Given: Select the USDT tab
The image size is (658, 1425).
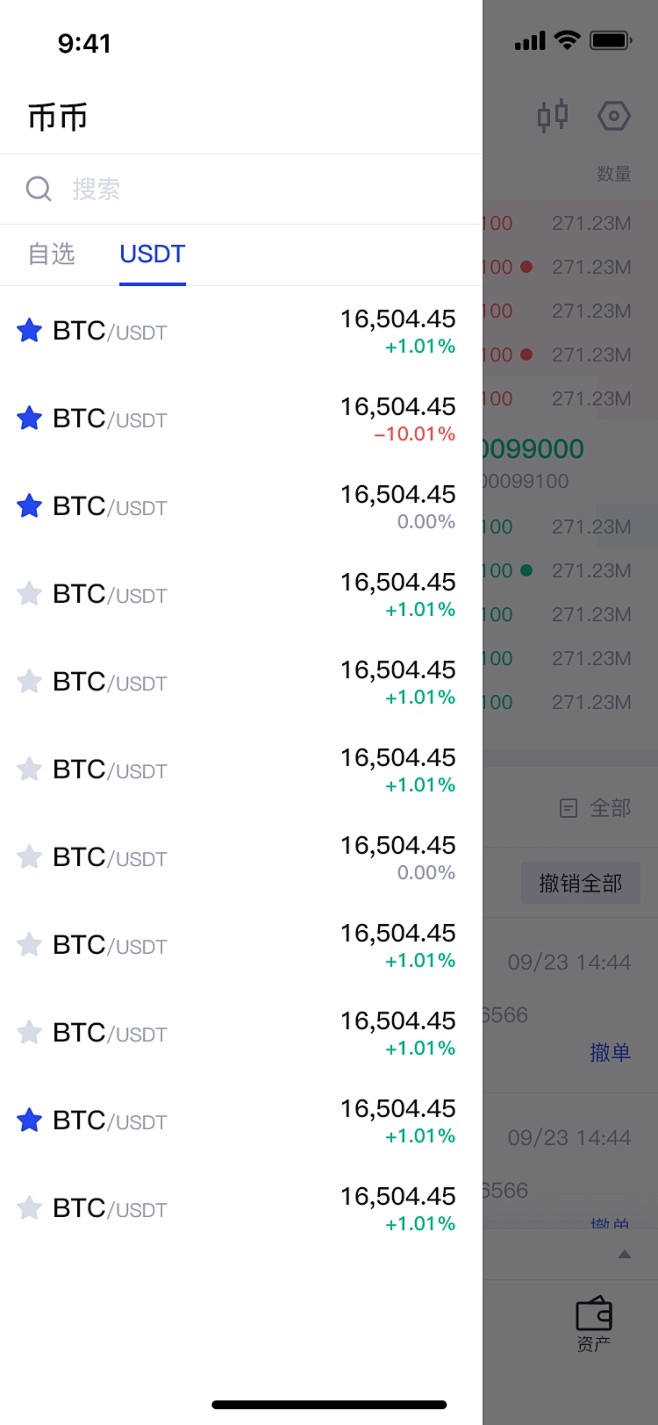Looking at the screenshot, I should tap(152, 254).
